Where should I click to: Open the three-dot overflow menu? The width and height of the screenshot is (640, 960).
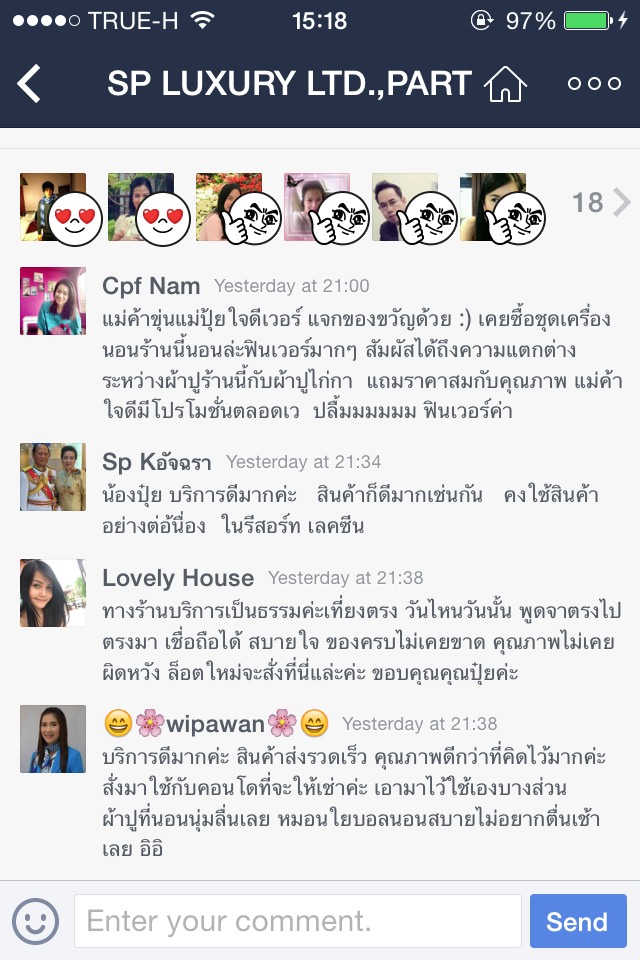[594, 84]
